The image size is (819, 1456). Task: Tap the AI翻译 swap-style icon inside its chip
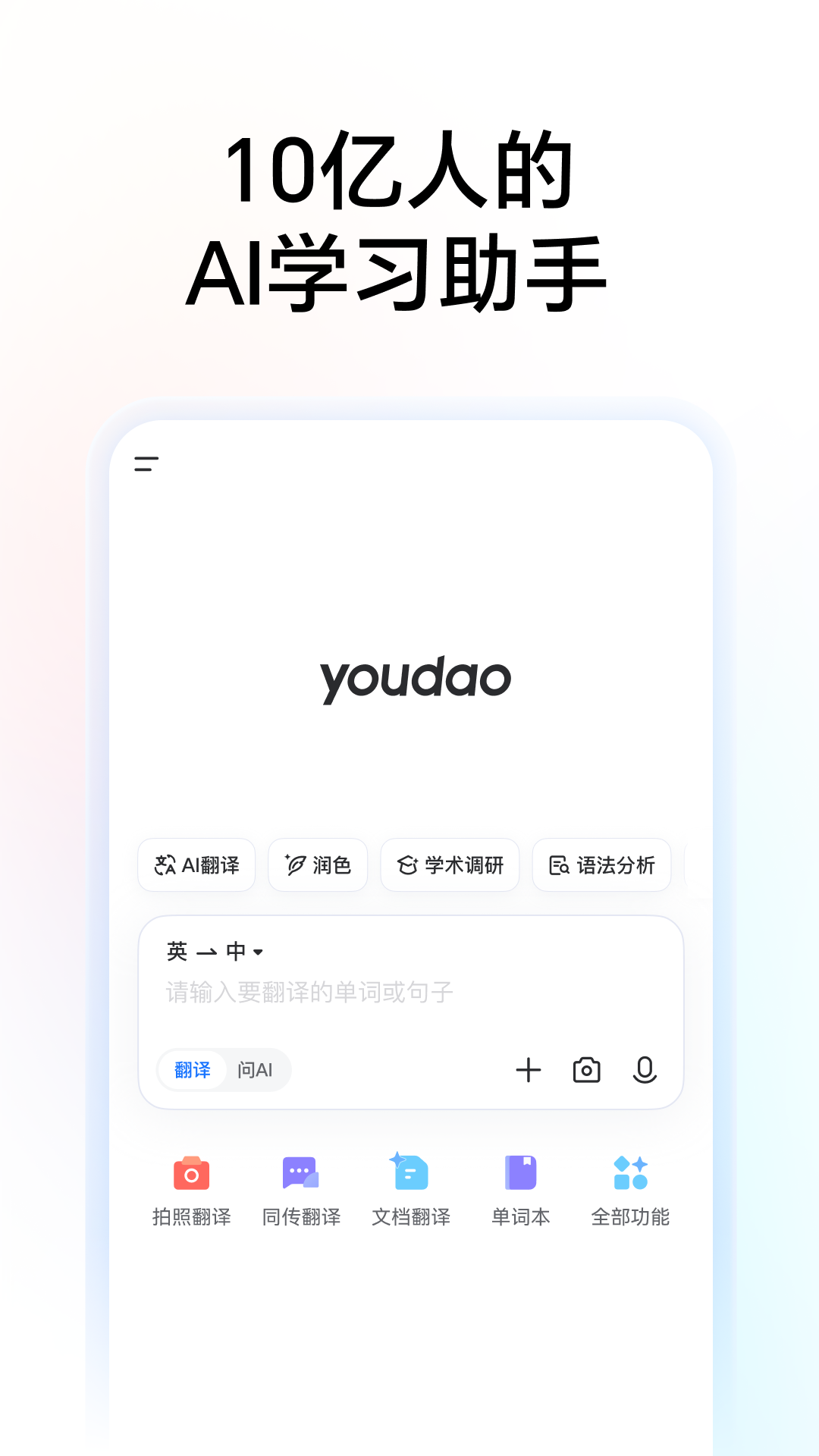pos(165,865)
